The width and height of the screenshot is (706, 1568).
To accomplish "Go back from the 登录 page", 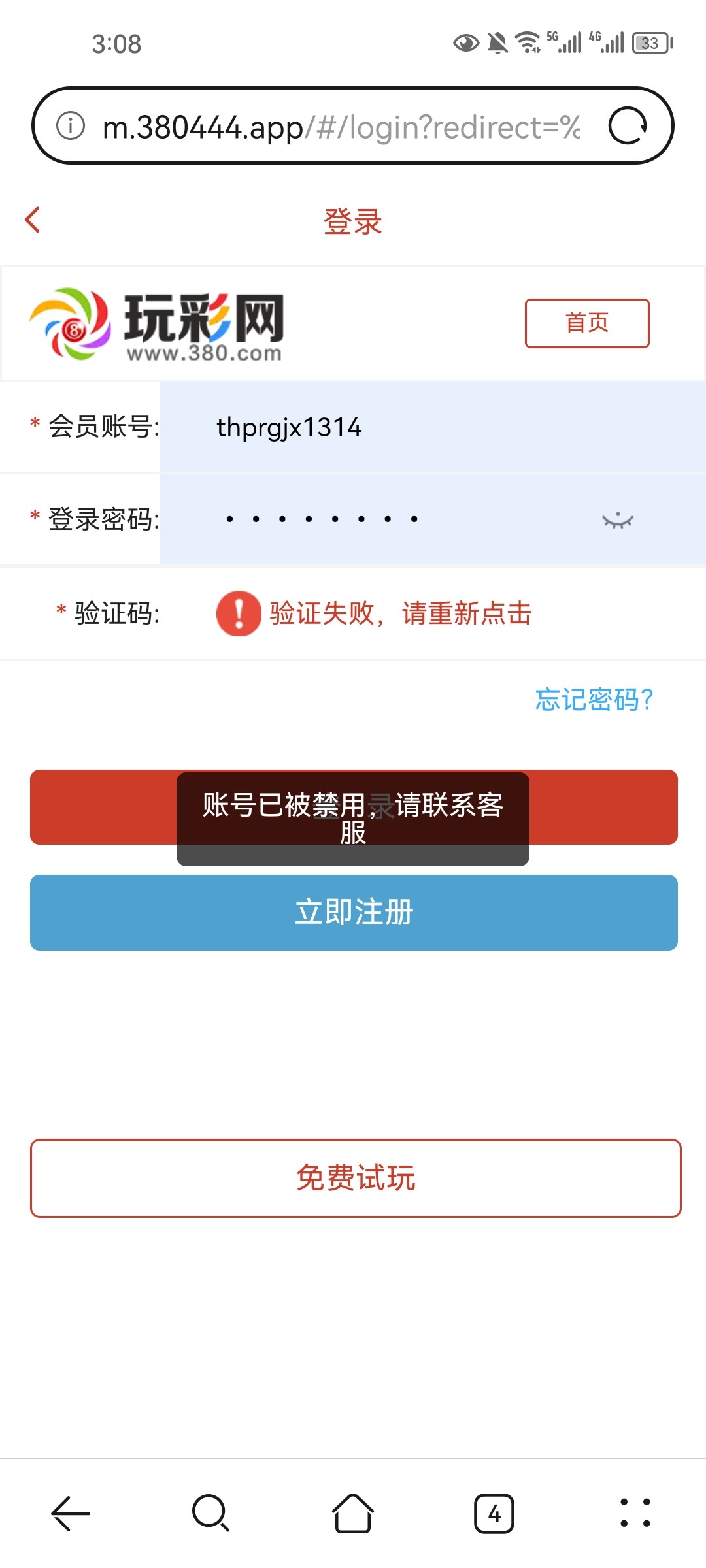I will click(x=33, y=220).
